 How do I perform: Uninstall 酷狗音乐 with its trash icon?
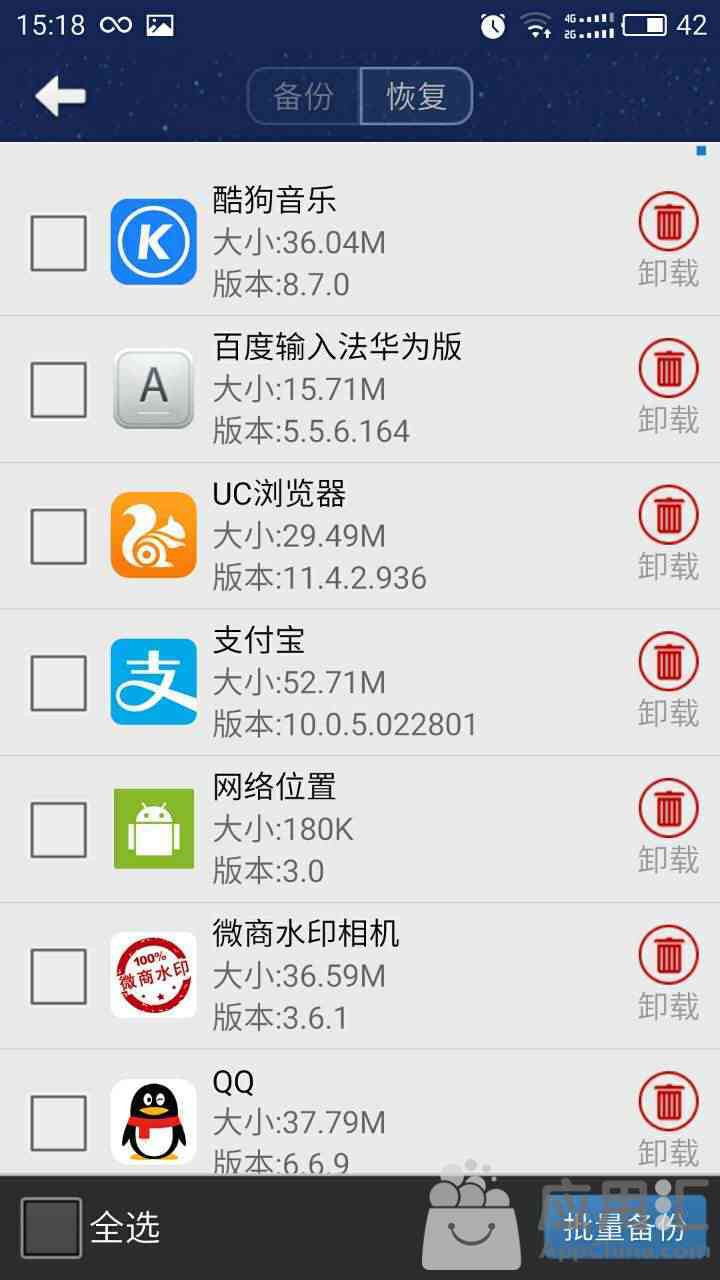(668, 222)
